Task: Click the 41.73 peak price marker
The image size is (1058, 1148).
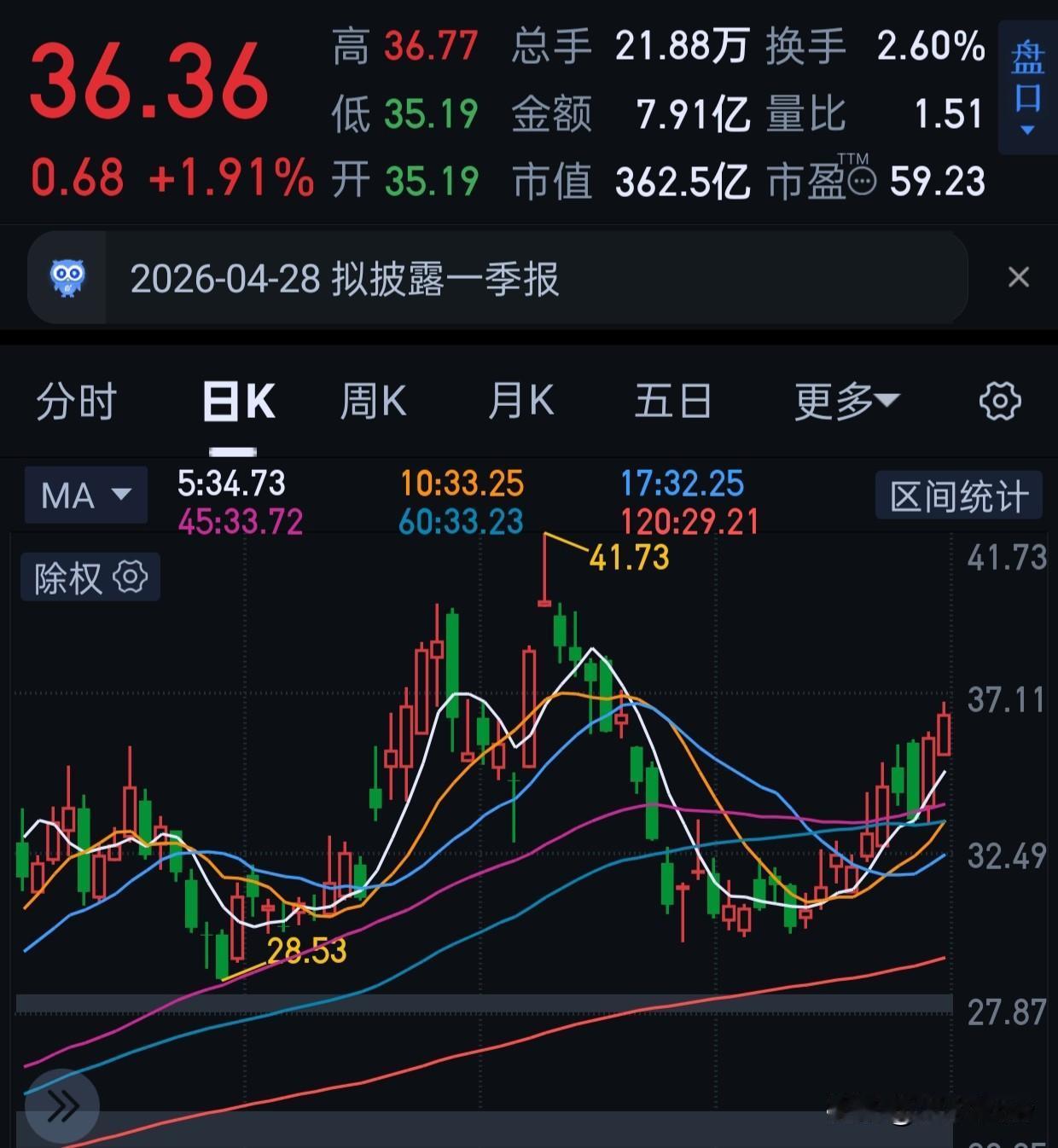Action: (629, 558)
